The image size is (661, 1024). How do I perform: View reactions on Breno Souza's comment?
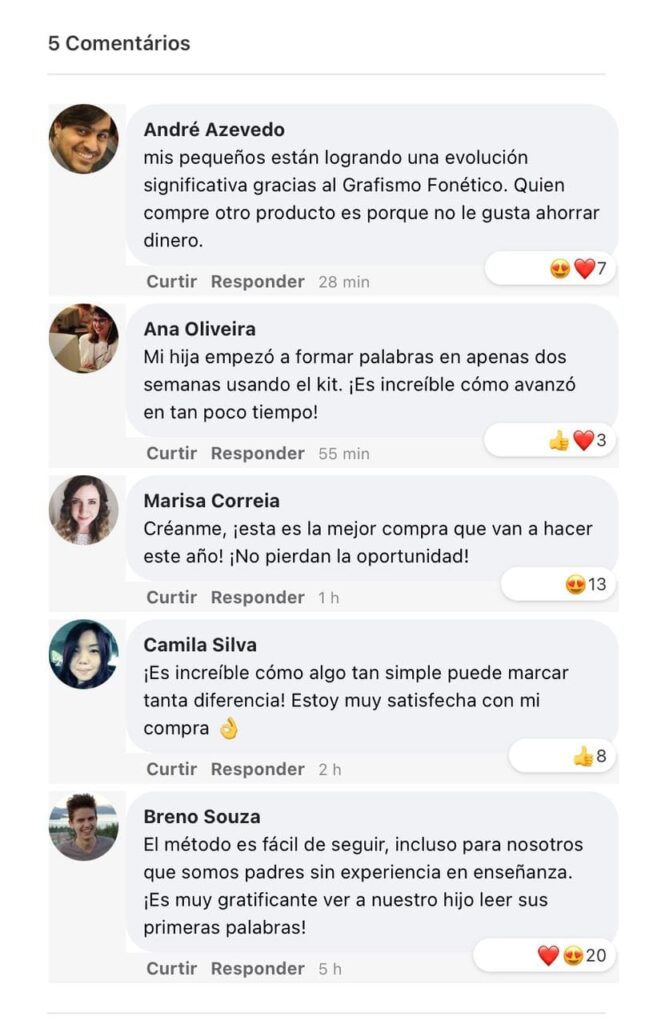pyautogui.click(x=571, y=956)
